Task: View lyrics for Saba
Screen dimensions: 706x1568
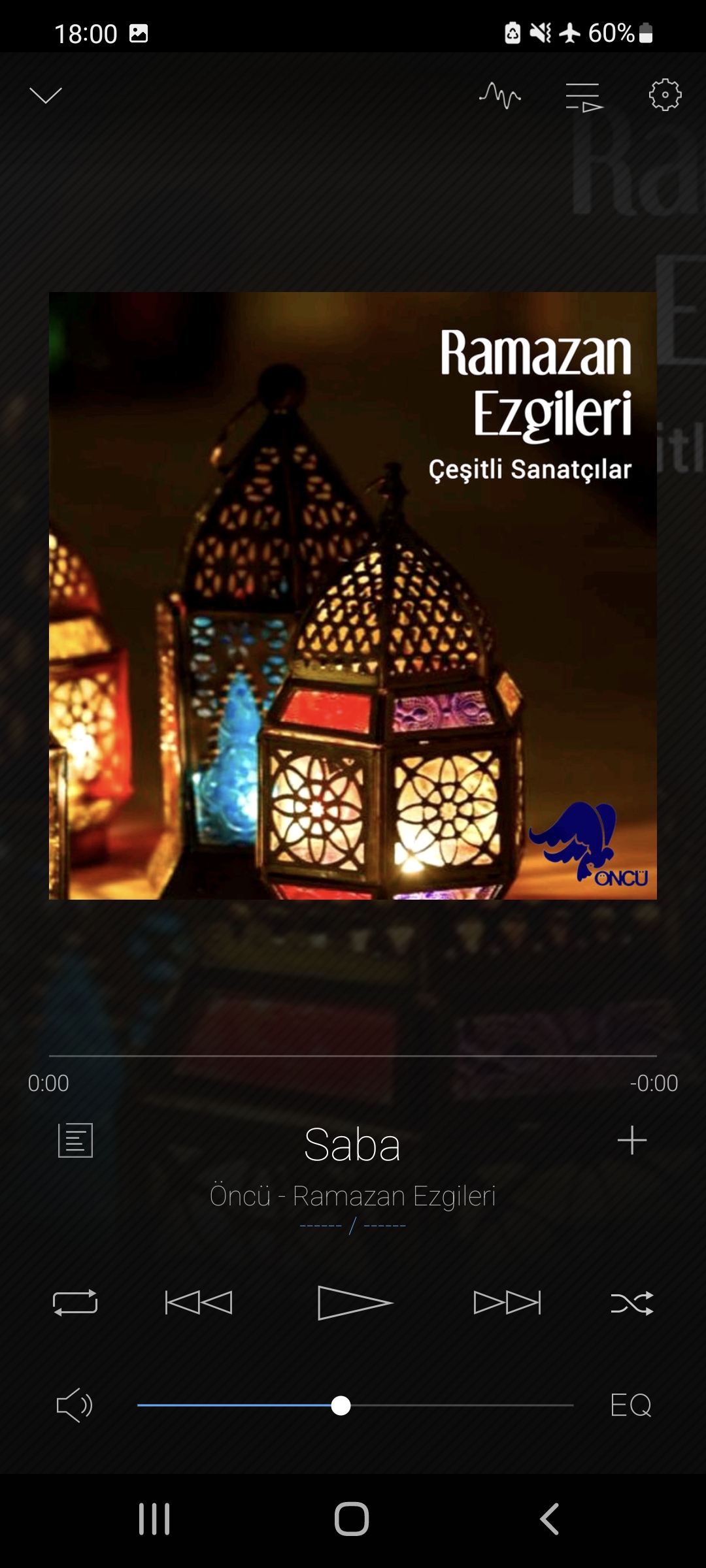Action: [x=75, y=1140]
